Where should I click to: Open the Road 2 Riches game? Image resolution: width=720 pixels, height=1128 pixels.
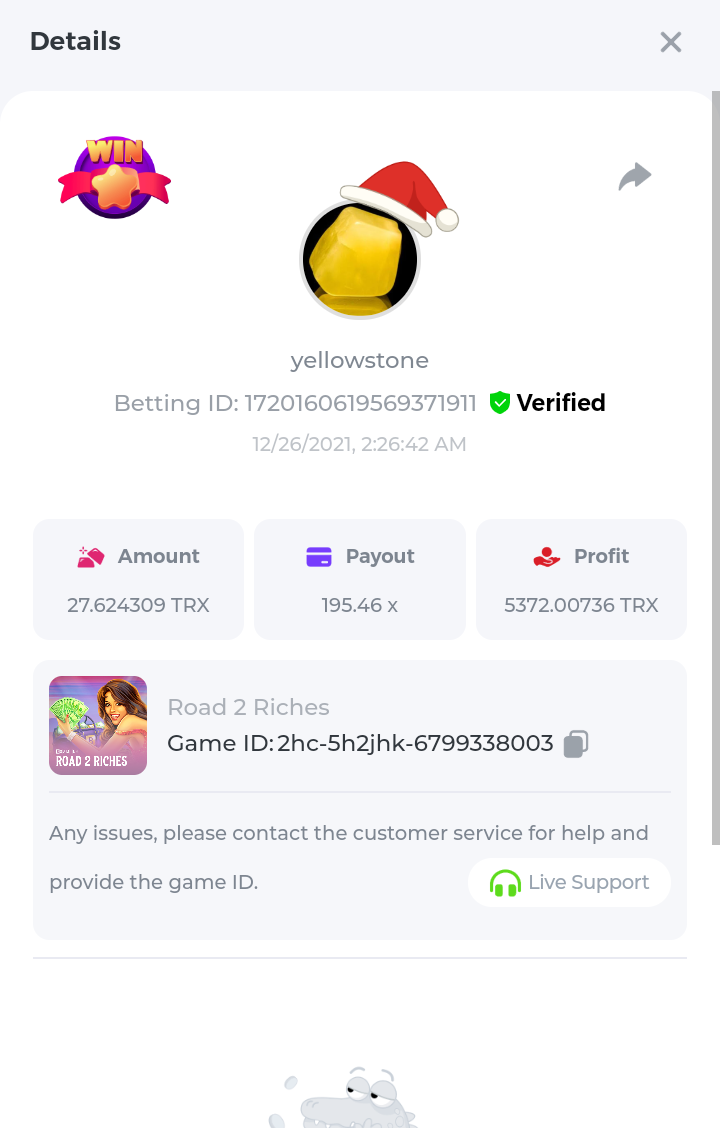pos(98,725)
